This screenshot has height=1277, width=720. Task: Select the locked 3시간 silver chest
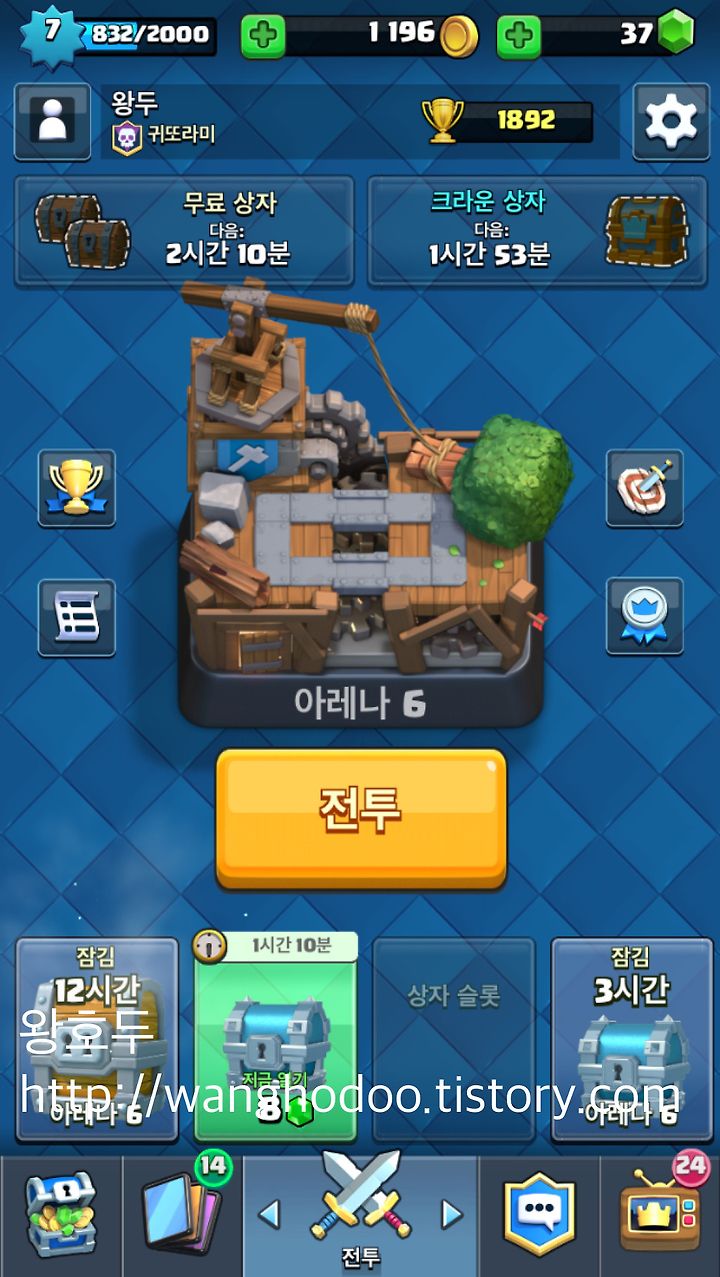632,1039
